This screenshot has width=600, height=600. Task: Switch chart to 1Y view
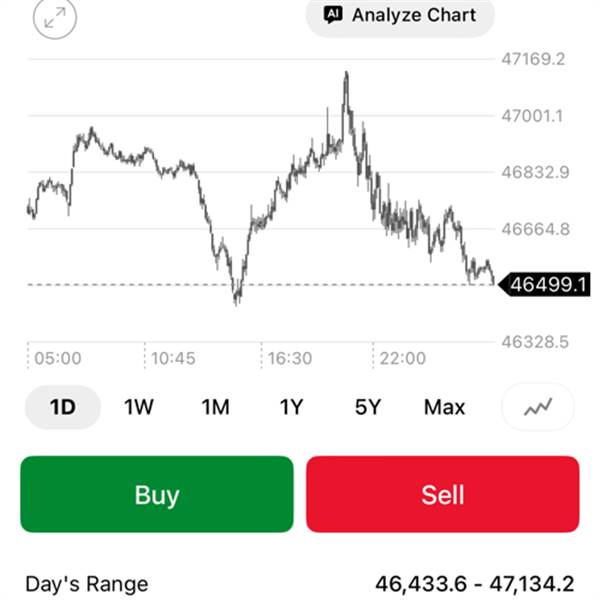(x=291, y=407)
